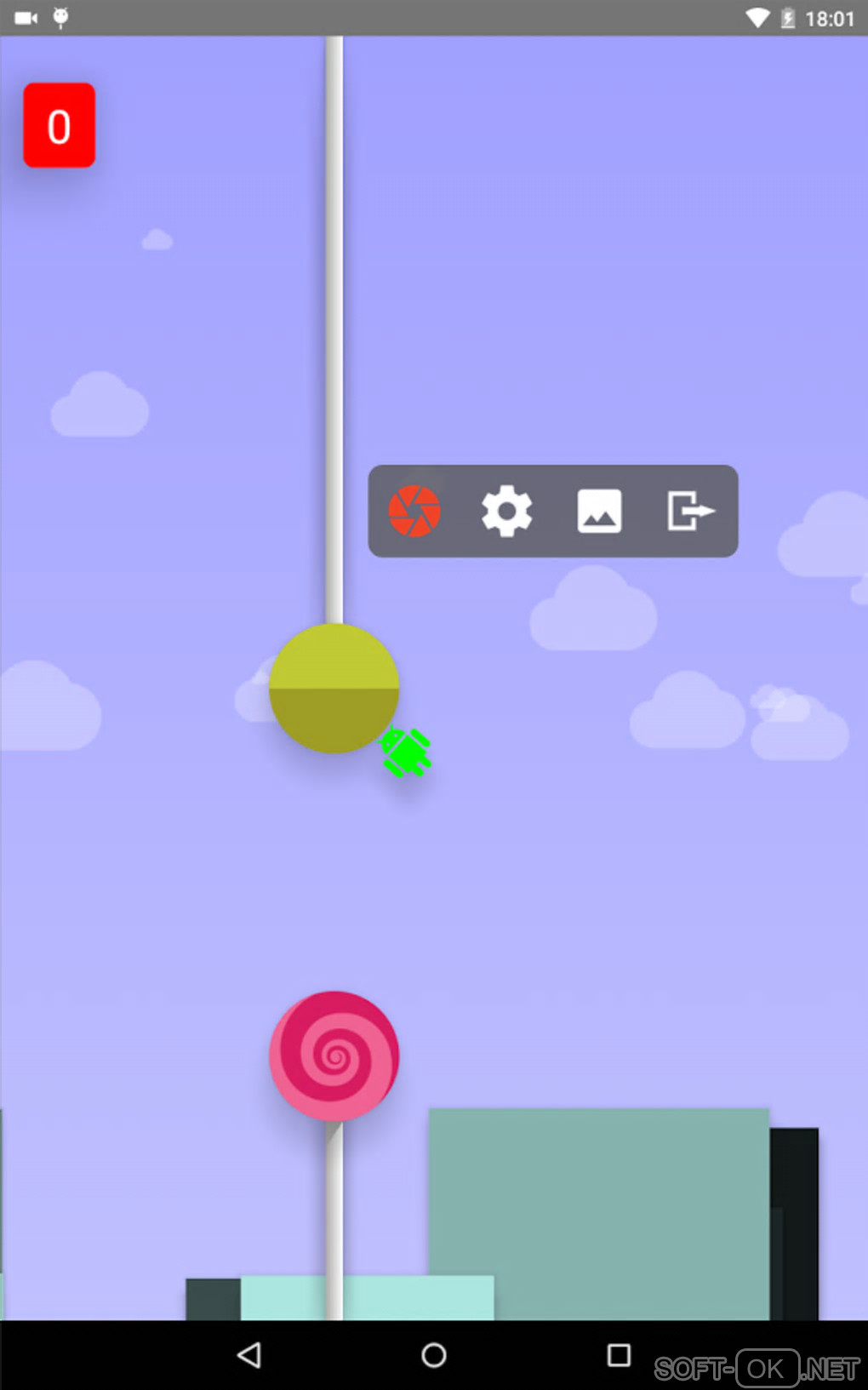Open the screenshot tool settings gear
868x1390 pixels.
pos(506,512)
